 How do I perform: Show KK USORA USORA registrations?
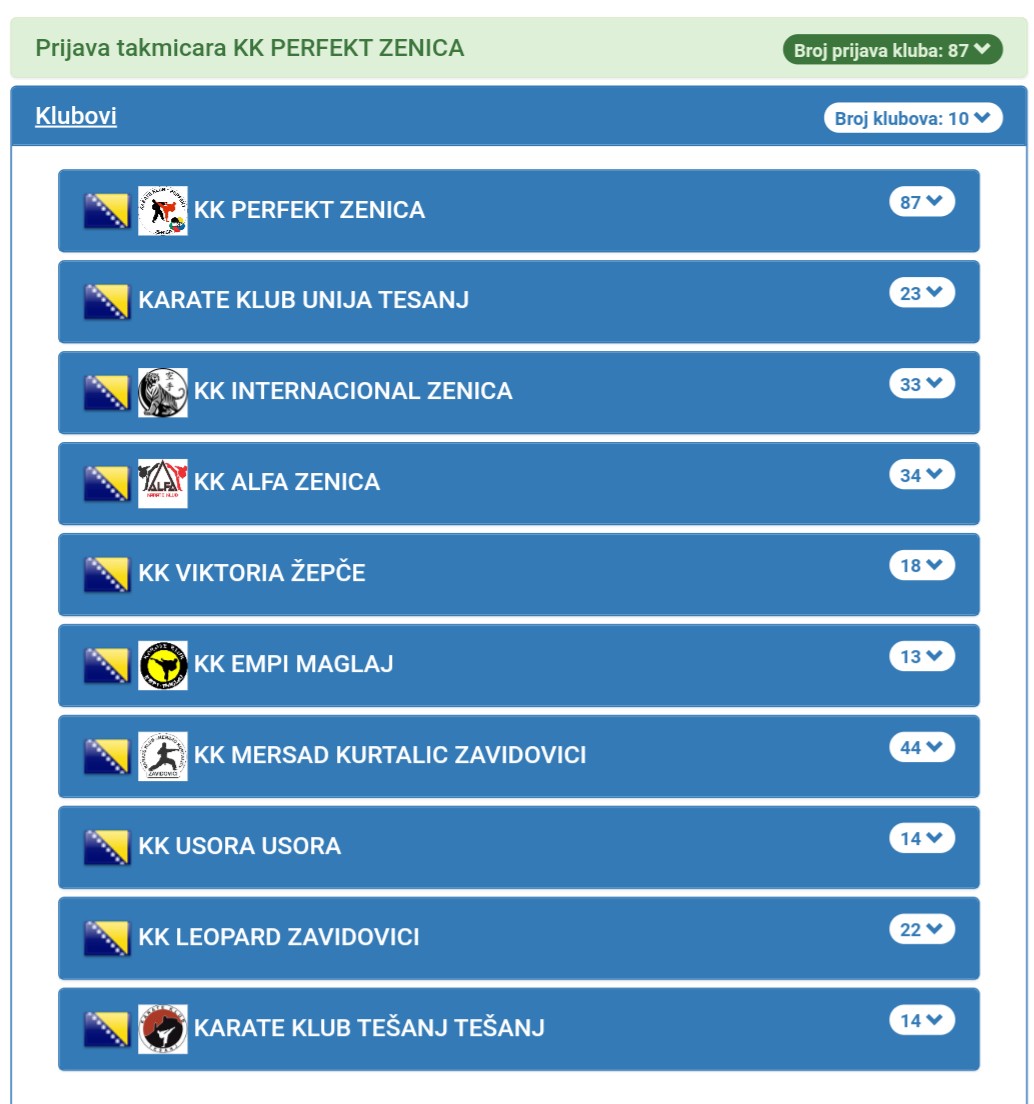point(921,839)
